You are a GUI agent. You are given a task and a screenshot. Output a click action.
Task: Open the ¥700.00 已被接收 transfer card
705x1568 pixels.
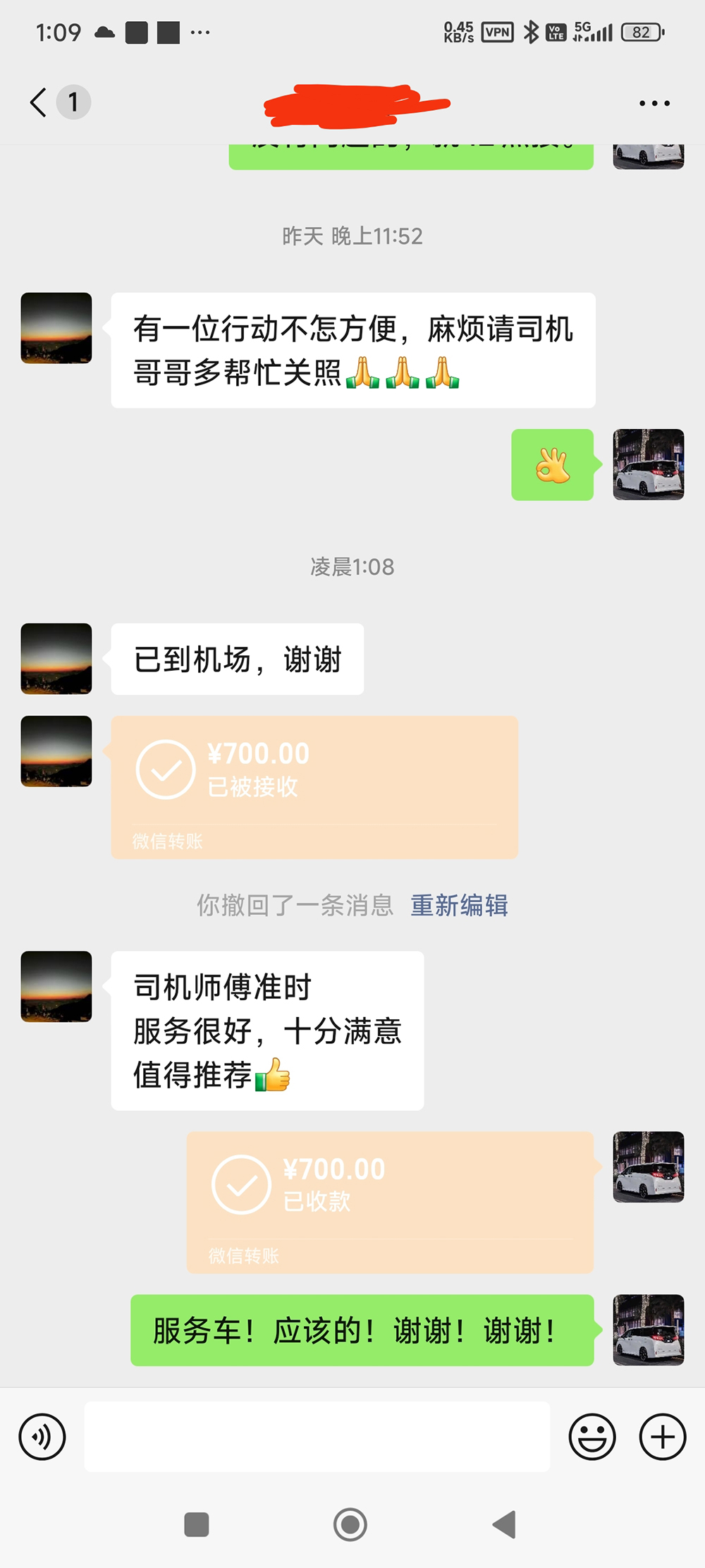(314, 786)
